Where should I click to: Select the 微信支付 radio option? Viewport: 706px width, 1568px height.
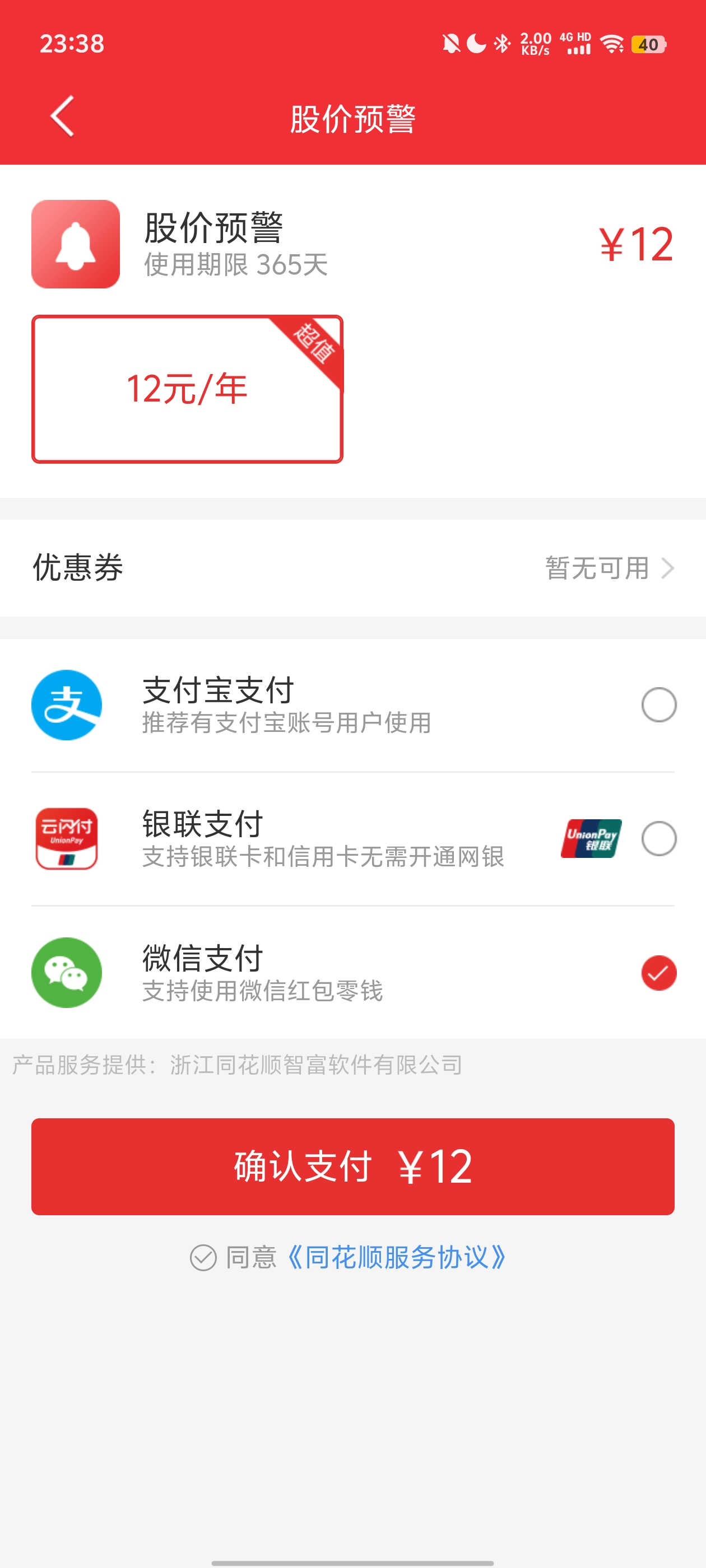click(658, 973)
